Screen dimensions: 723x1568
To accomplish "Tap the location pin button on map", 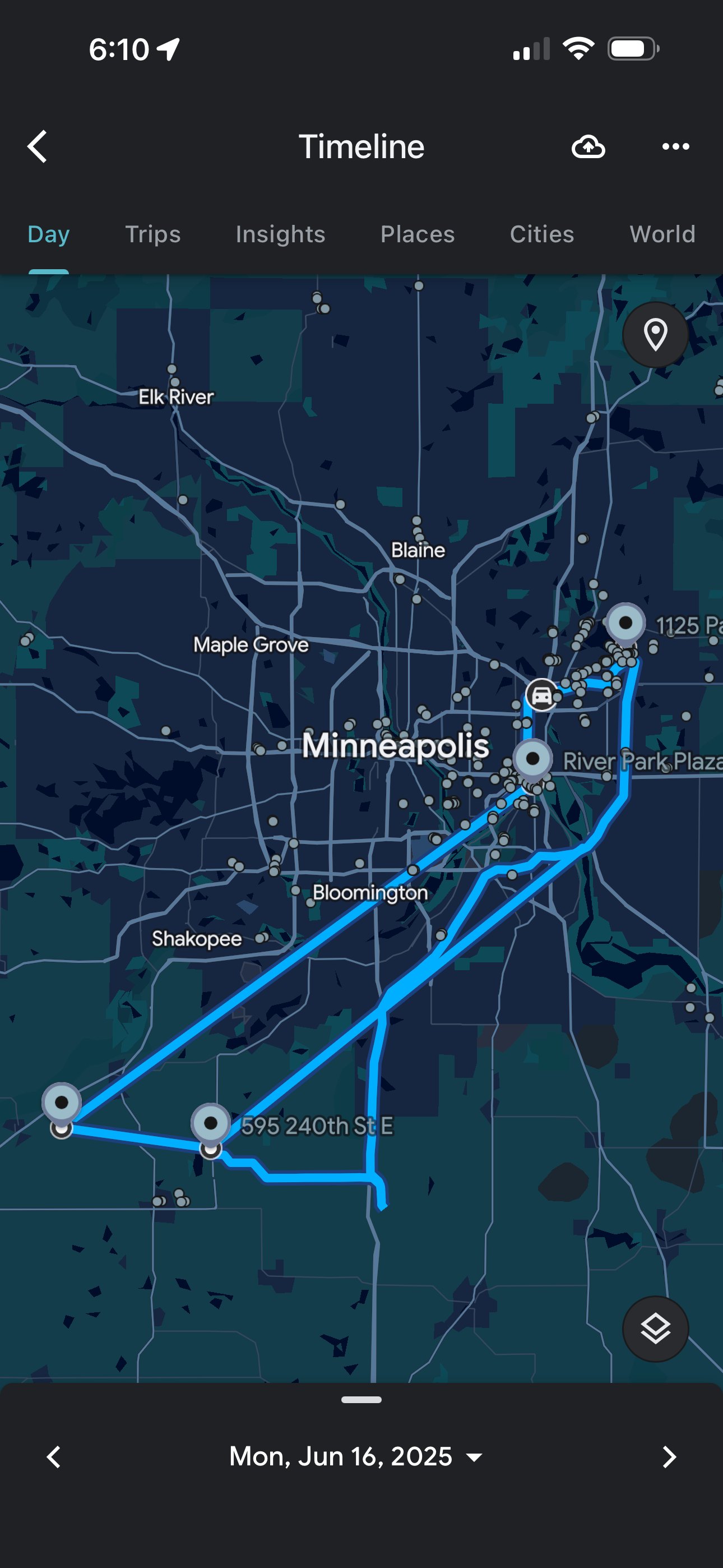I will (655, 334).
